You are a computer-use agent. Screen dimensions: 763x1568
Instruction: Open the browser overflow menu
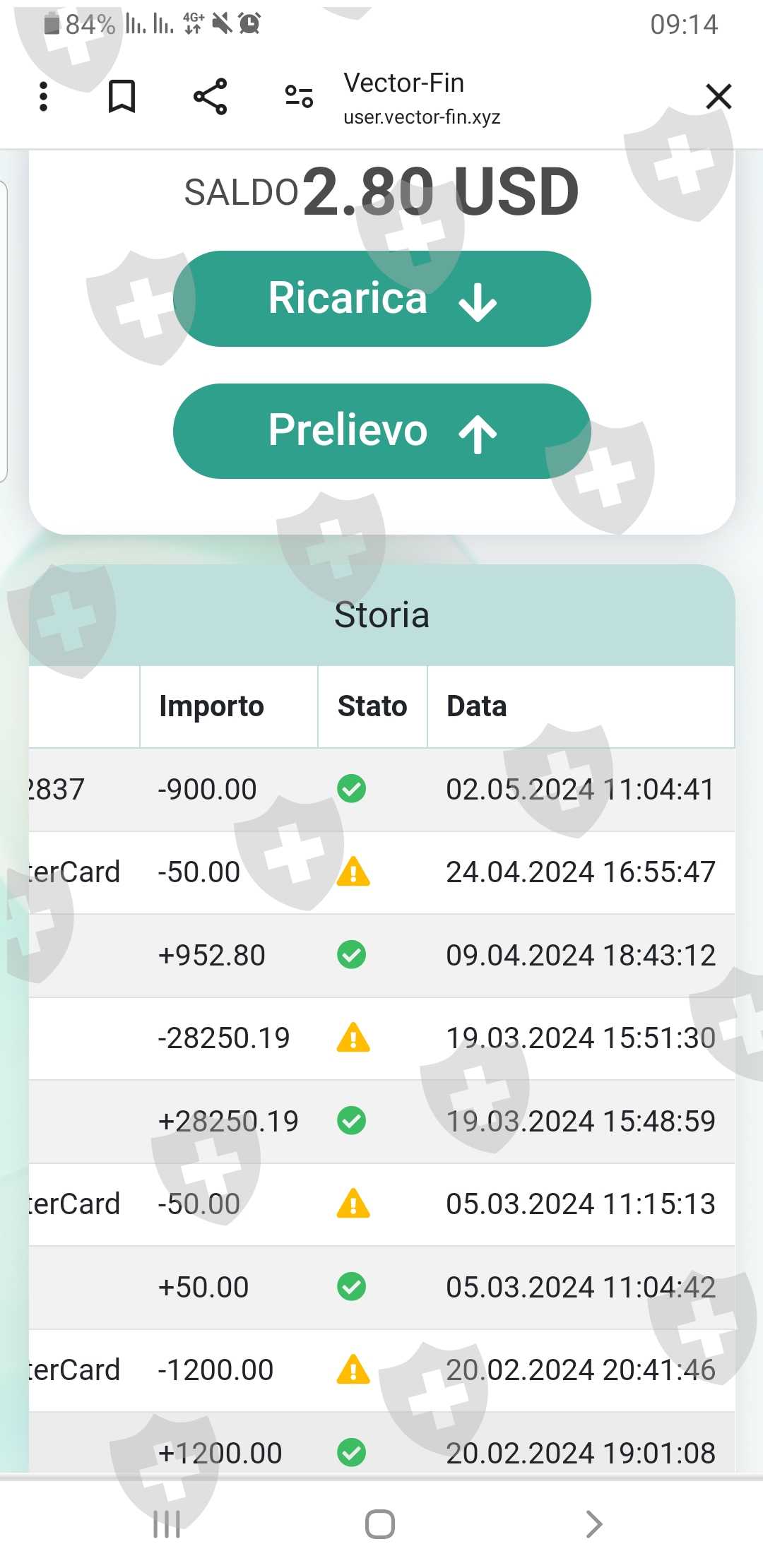coord(43,97)
